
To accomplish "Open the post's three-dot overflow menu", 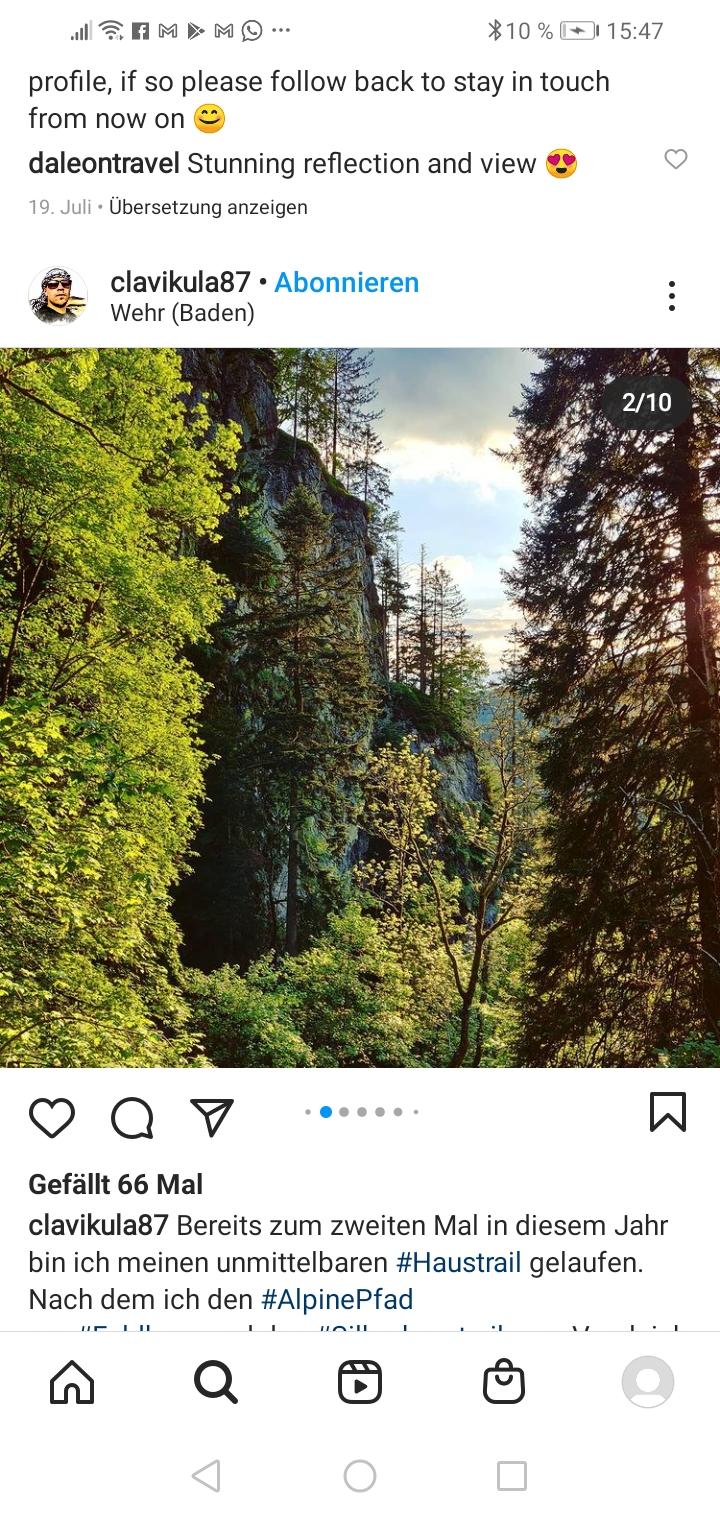I will [672, 296].
